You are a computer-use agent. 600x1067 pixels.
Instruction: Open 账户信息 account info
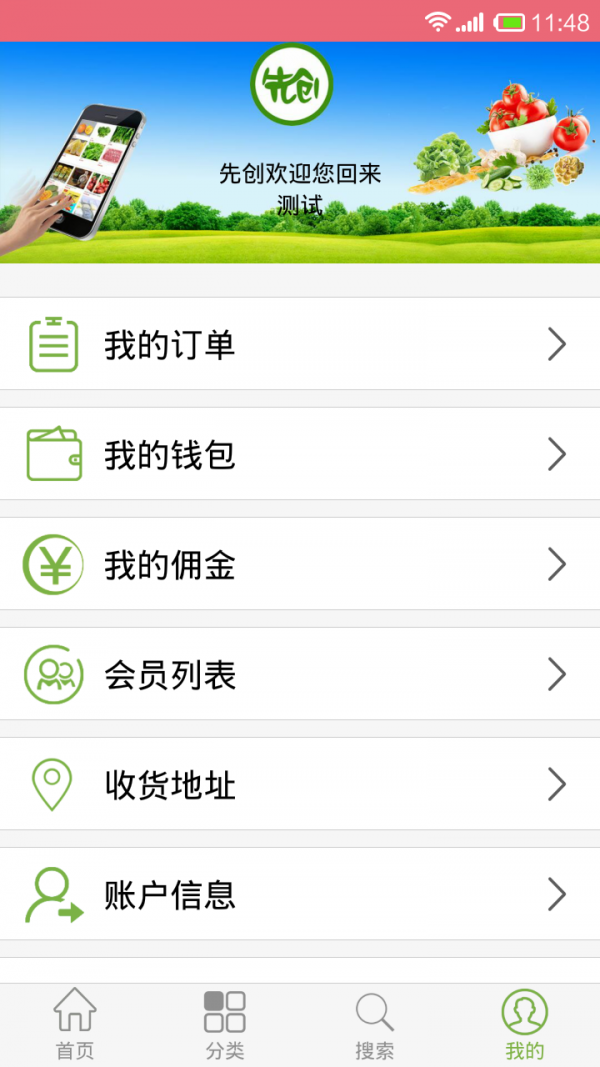pyautogui.click(x=300, y=894)
